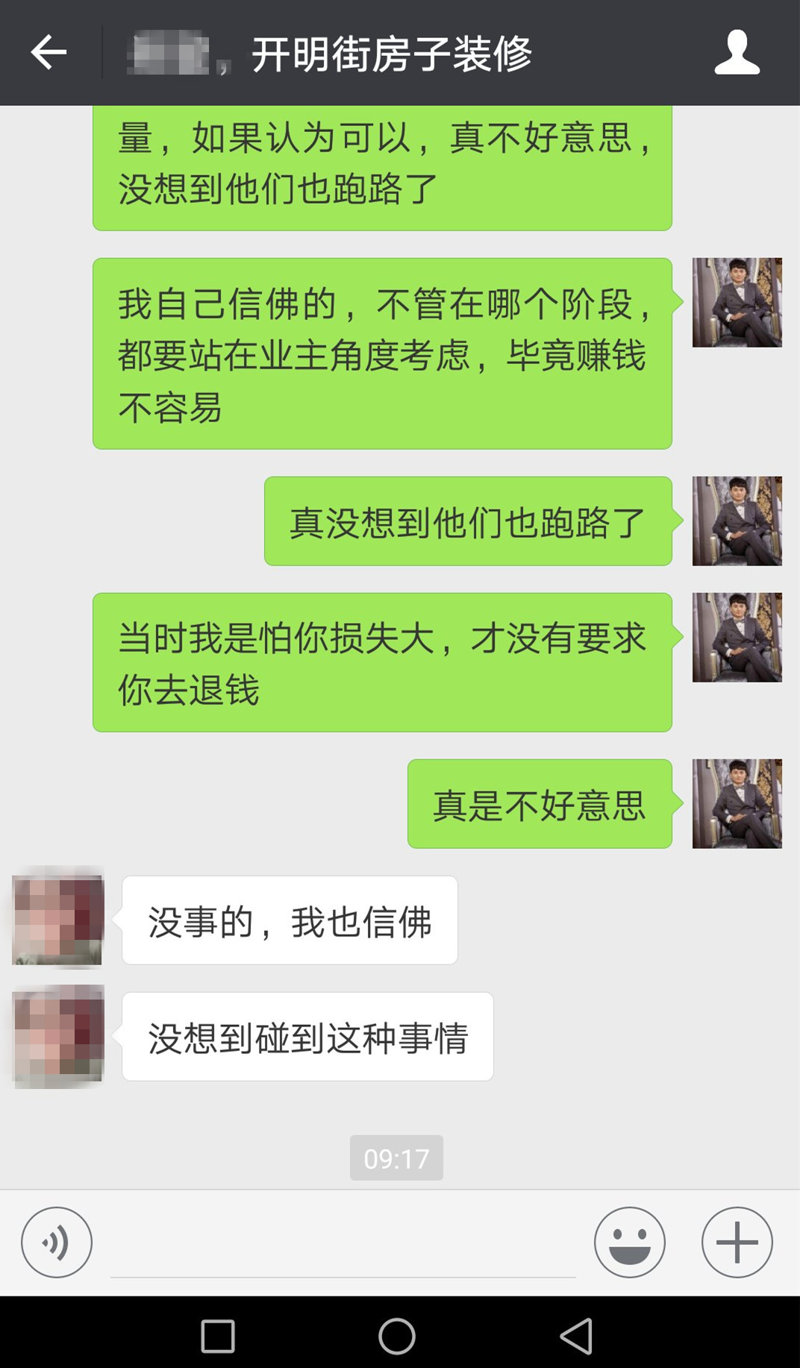This screenshot has width=800, height=1368.
Task: Open the plus attachments menu
Action: [x=737, y=1242]
